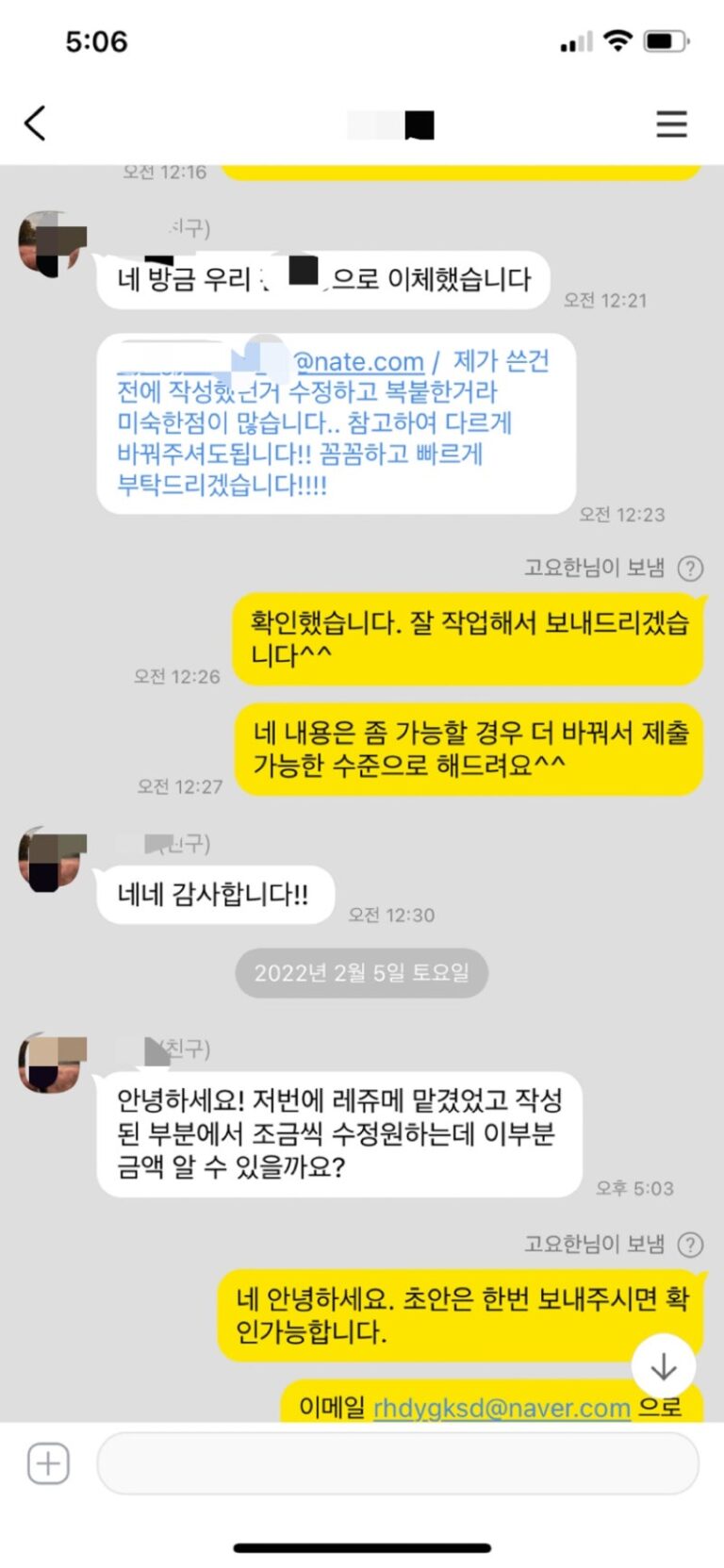The image size is (724, 1568).
Task: Go back to the chat list
Action: click(x=35, y=124)
